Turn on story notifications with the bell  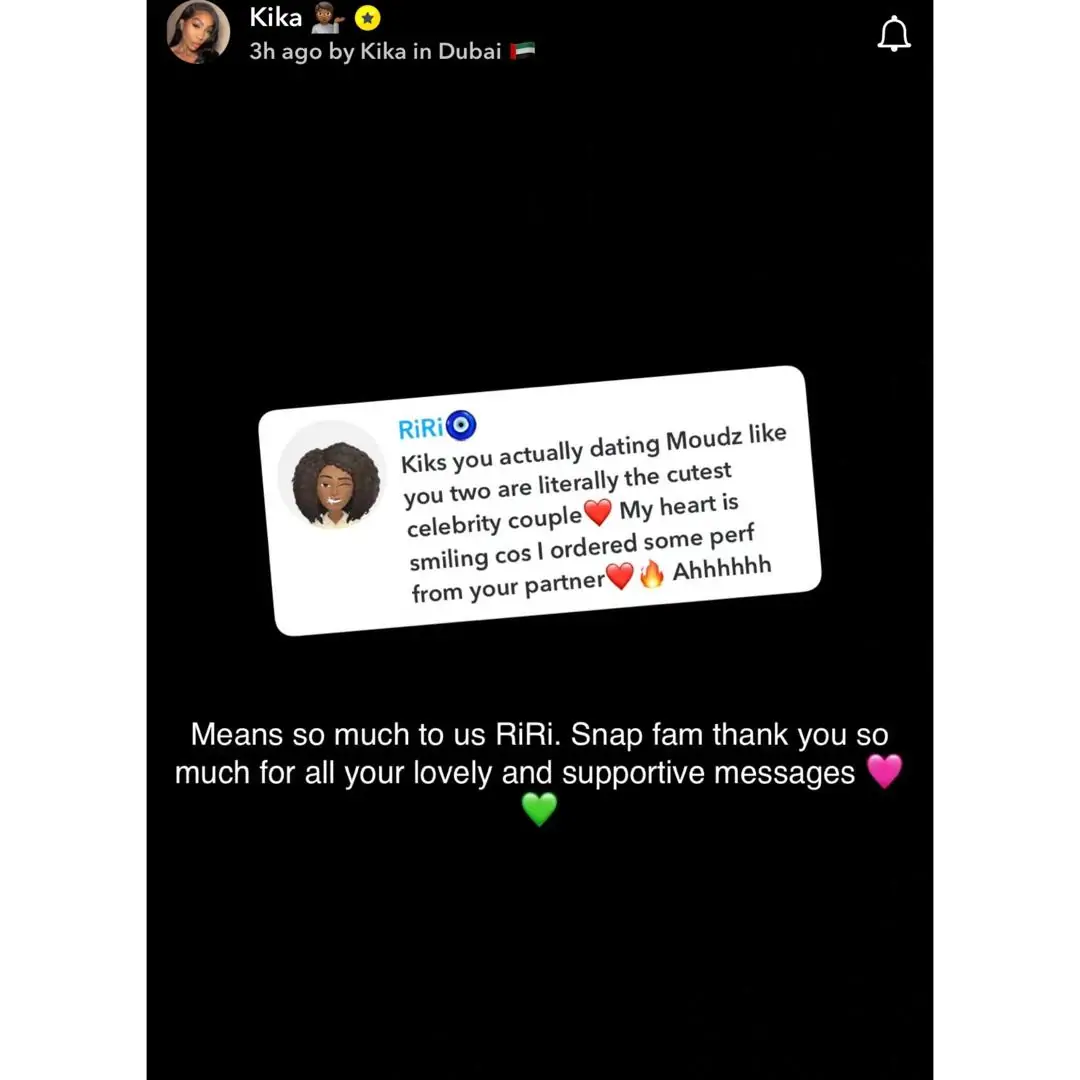tap(894, 34)
